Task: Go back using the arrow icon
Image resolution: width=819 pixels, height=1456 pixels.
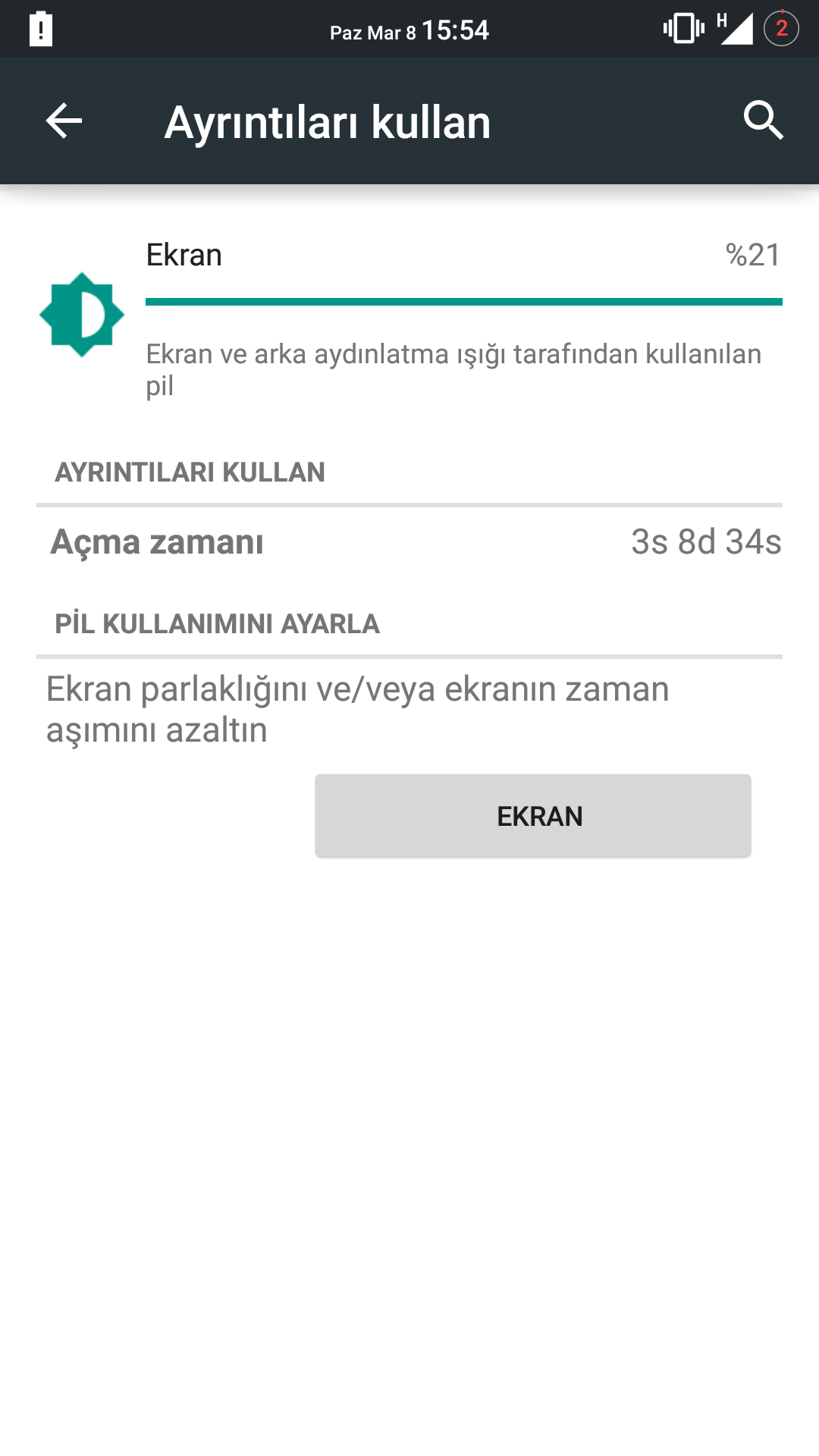Action: coord(64,121)
